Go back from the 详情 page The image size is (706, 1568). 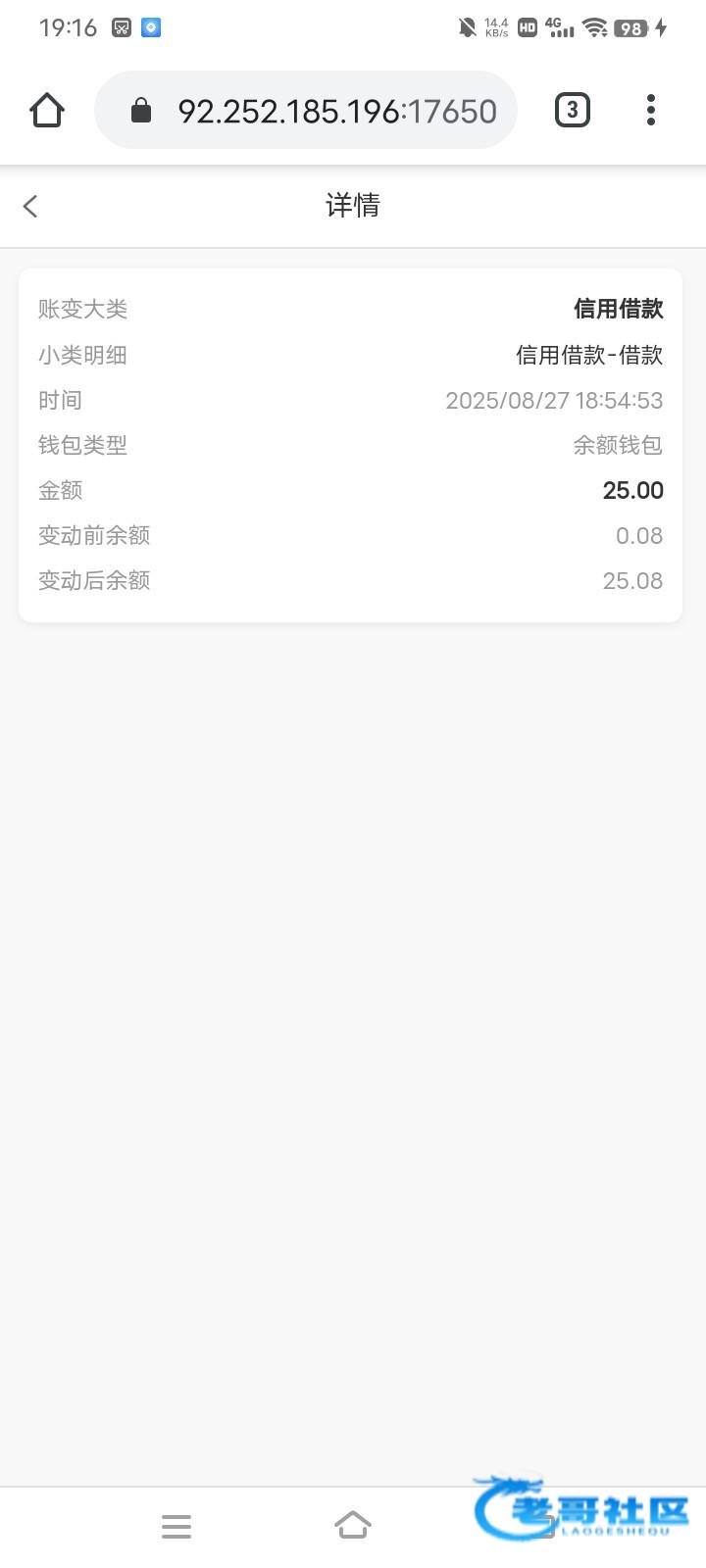[30, 206]
